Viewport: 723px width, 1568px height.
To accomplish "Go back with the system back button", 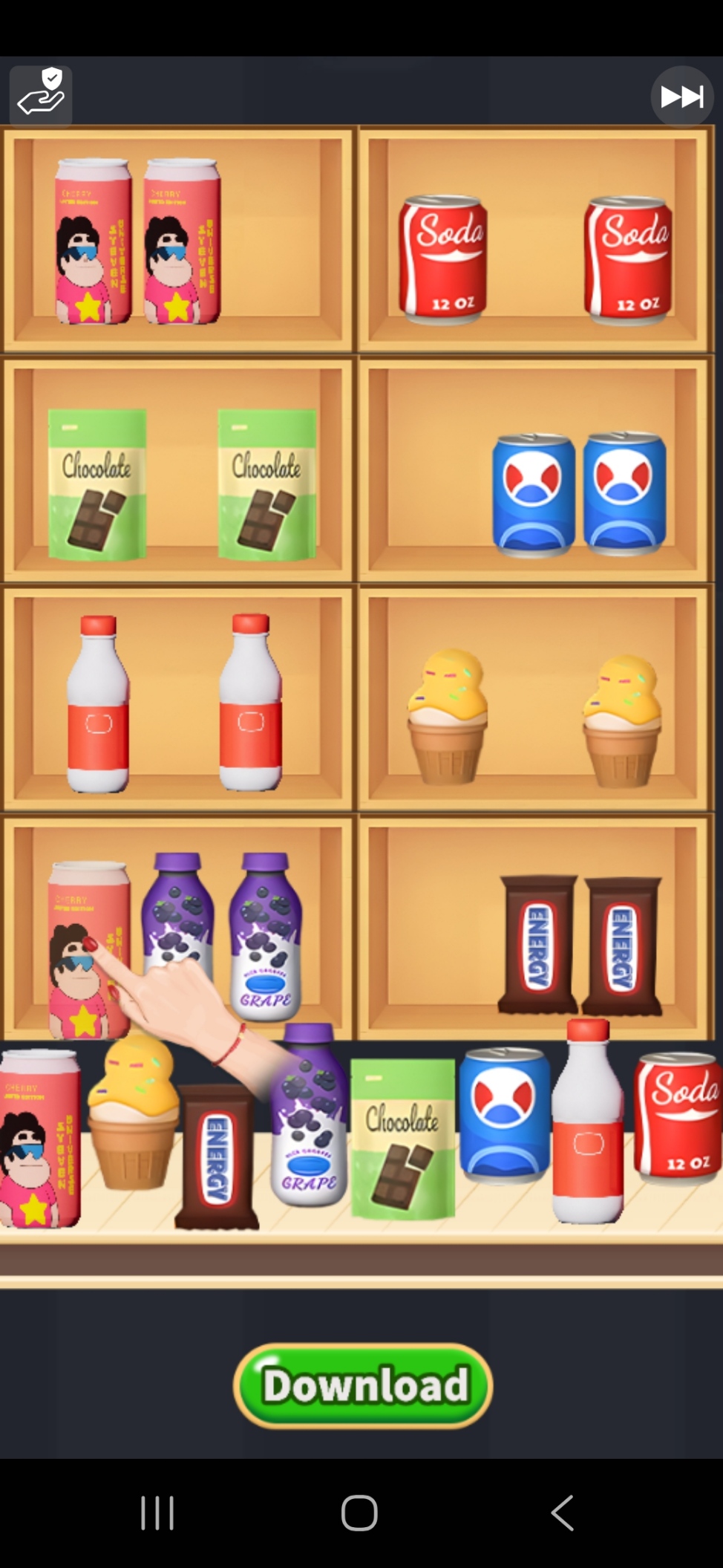I will click(563, 1512).
